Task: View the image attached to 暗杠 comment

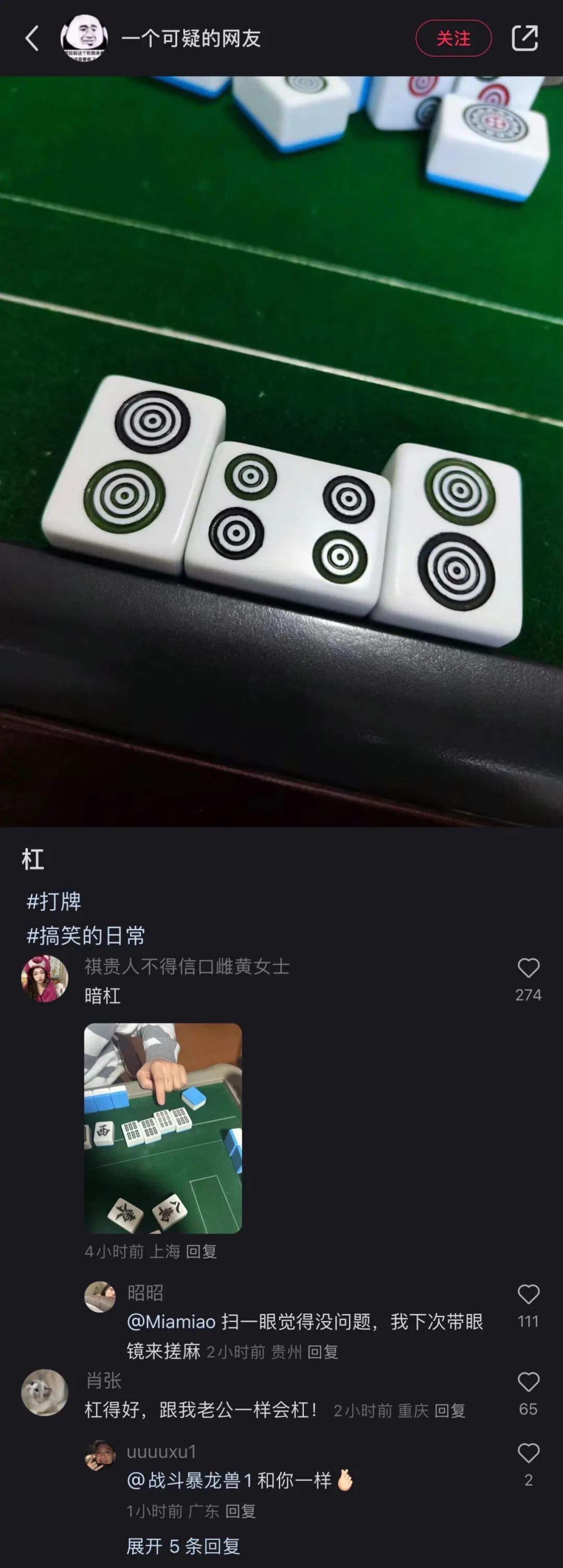Action: 163,1128
